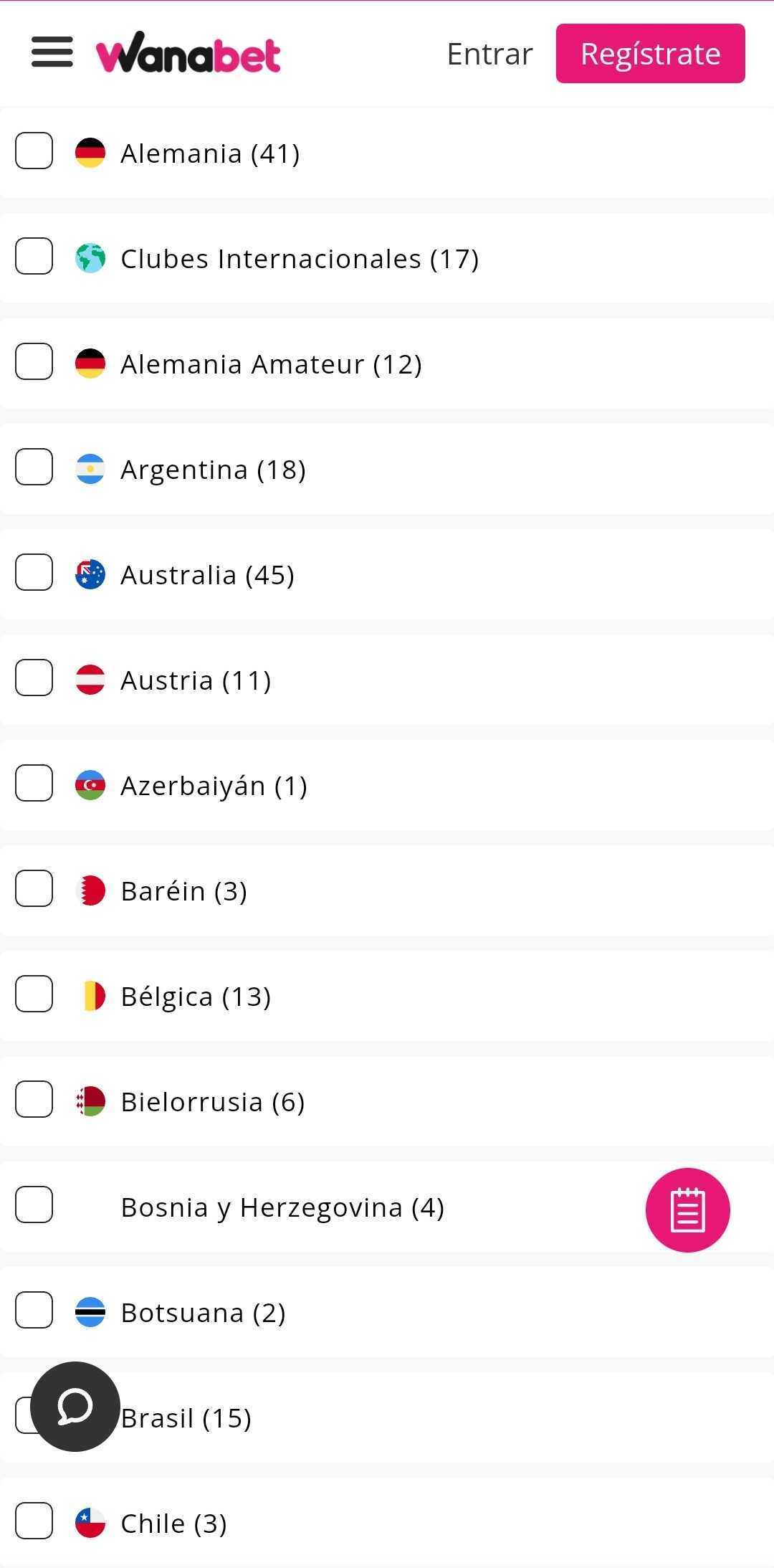The image size is (774, 1568).
Task: Tap Entrar to log in
Action: point(489,54)
